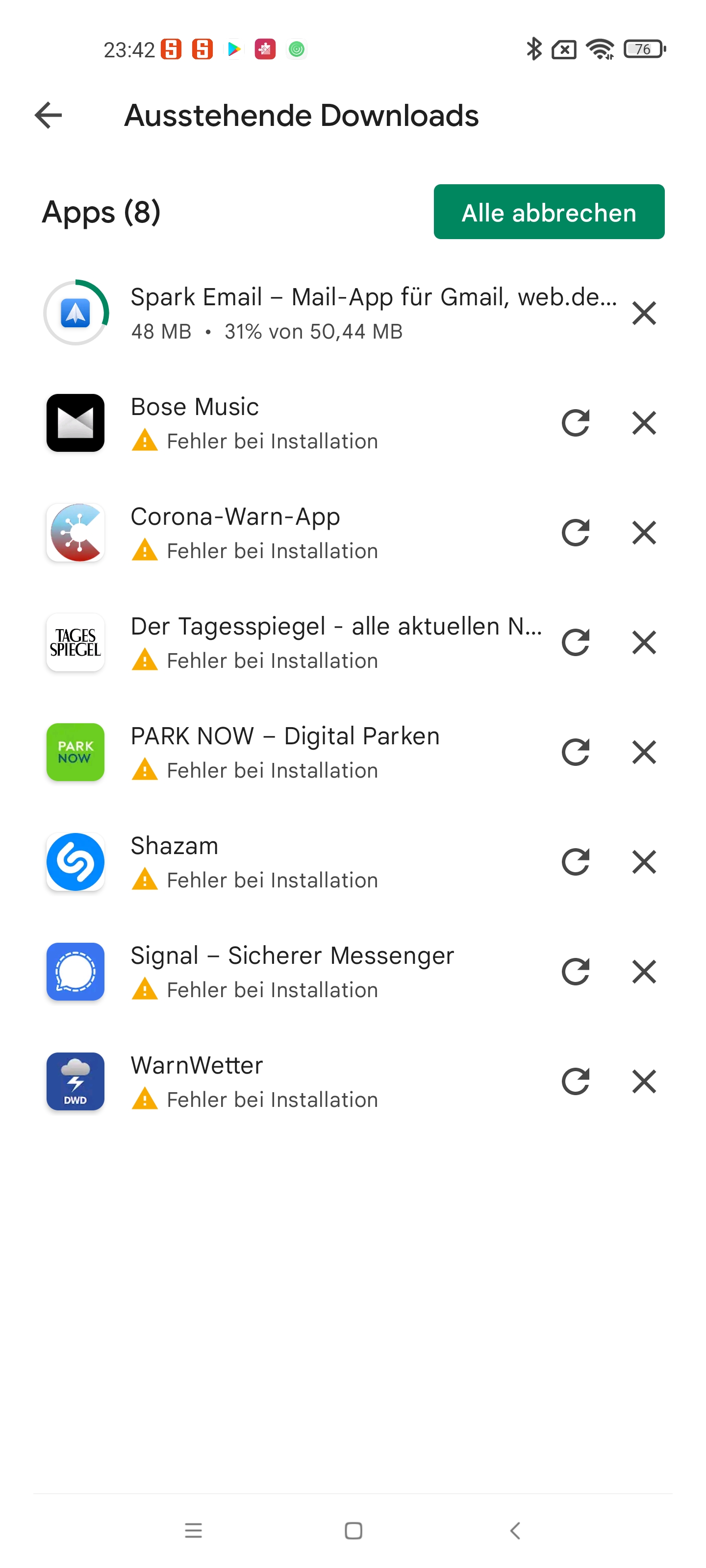This screenshot has width=706, height=1568.
Task: Retry installing Bose Music
Action: (x=575, y=422)
